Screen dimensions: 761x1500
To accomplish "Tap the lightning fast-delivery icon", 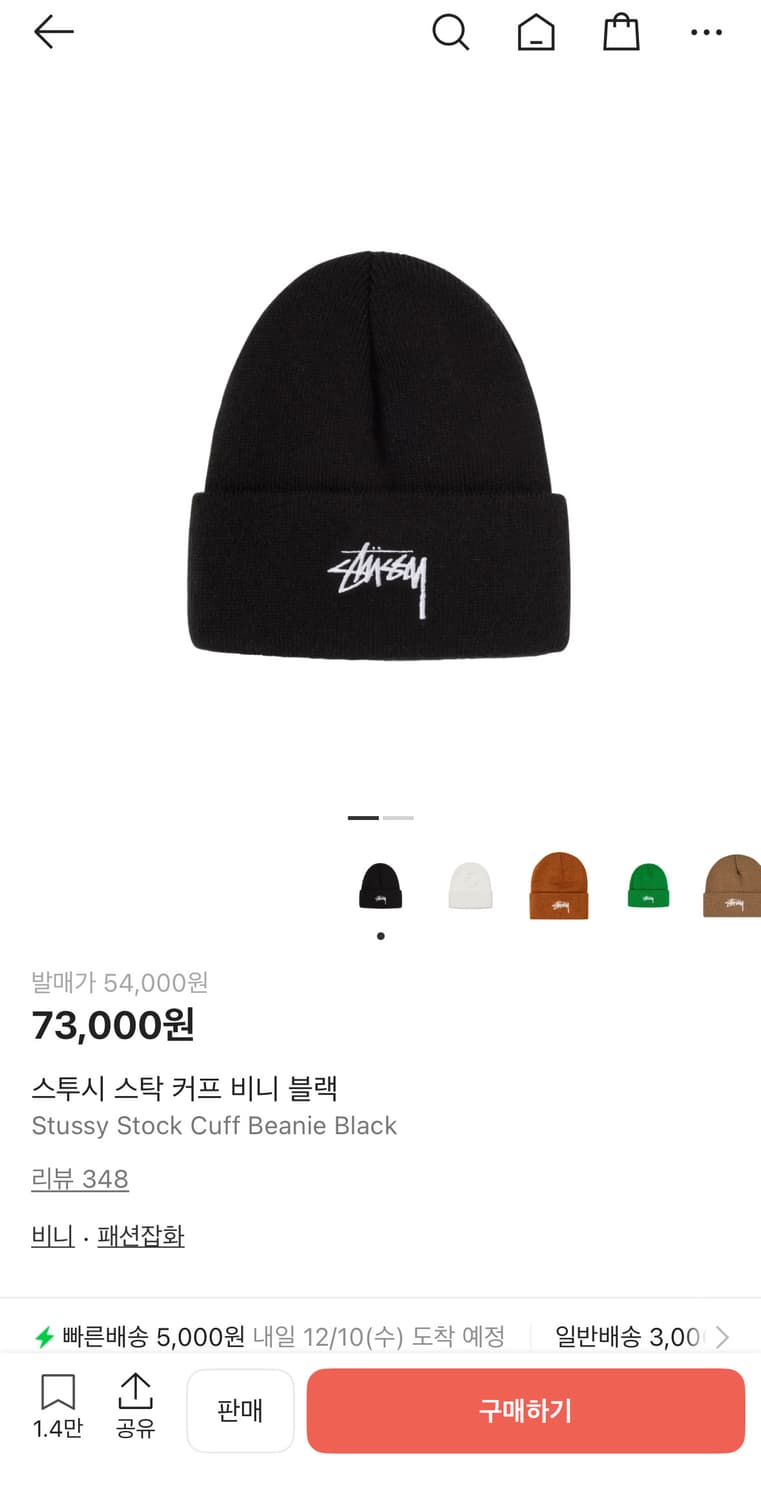I will [44, 1335].
